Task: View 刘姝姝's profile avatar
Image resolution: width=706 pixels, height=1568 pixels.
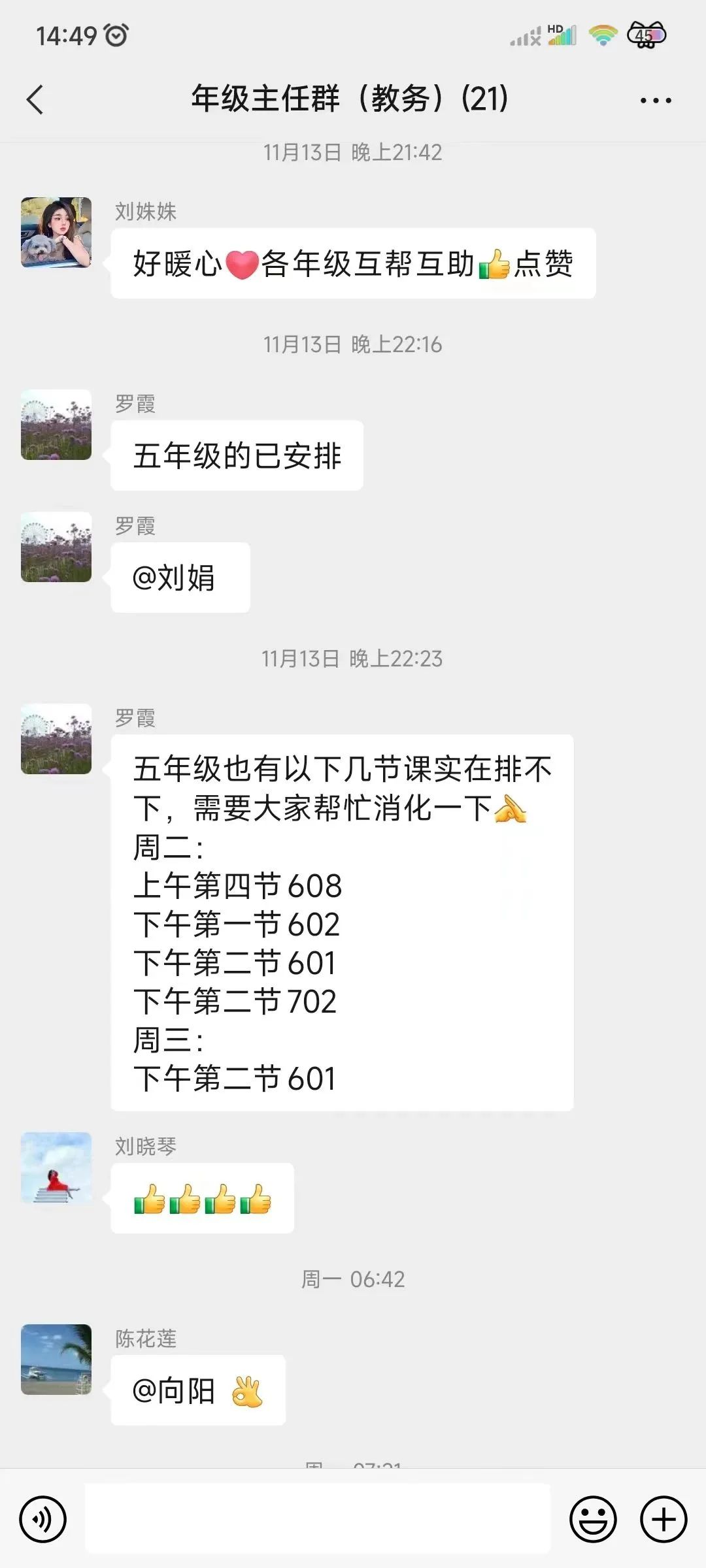Action: point(56,233)
